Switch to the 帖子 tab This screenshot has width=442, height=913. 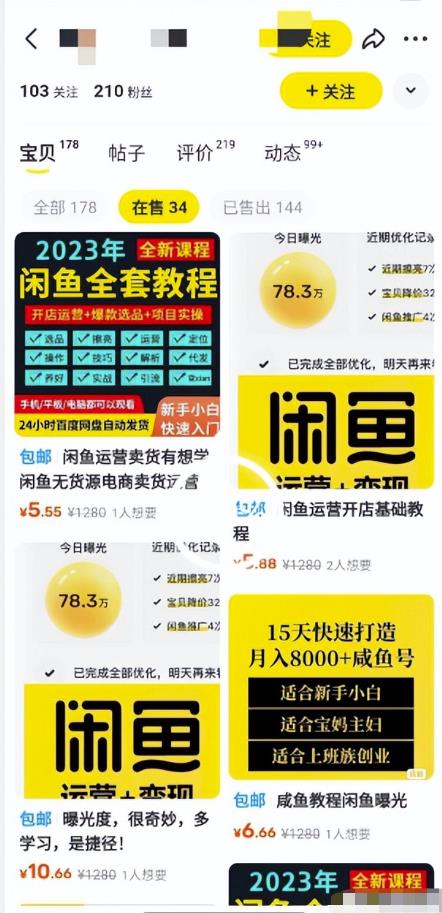coord(126,153)
